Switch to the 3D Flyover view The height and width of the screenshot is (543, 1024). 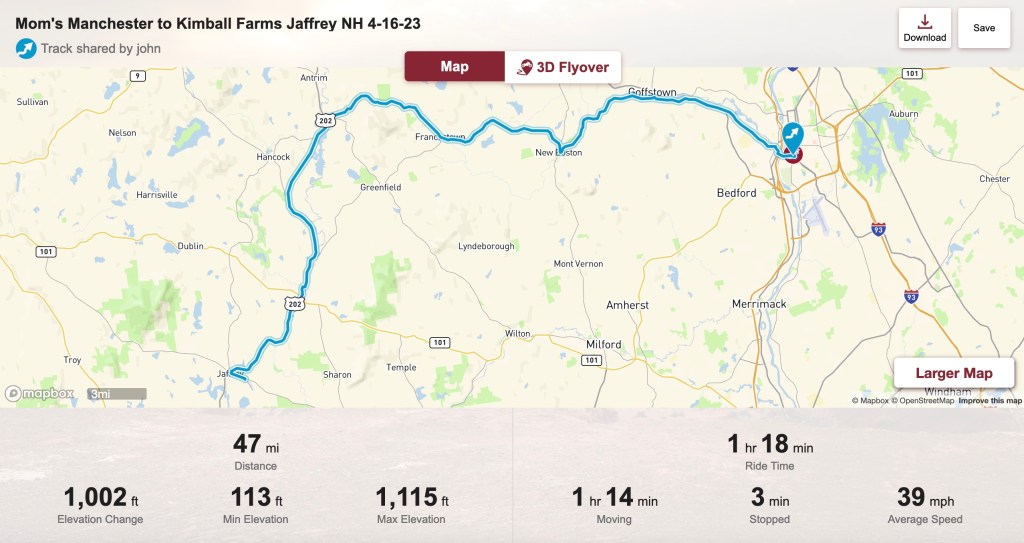coord(563,67)
